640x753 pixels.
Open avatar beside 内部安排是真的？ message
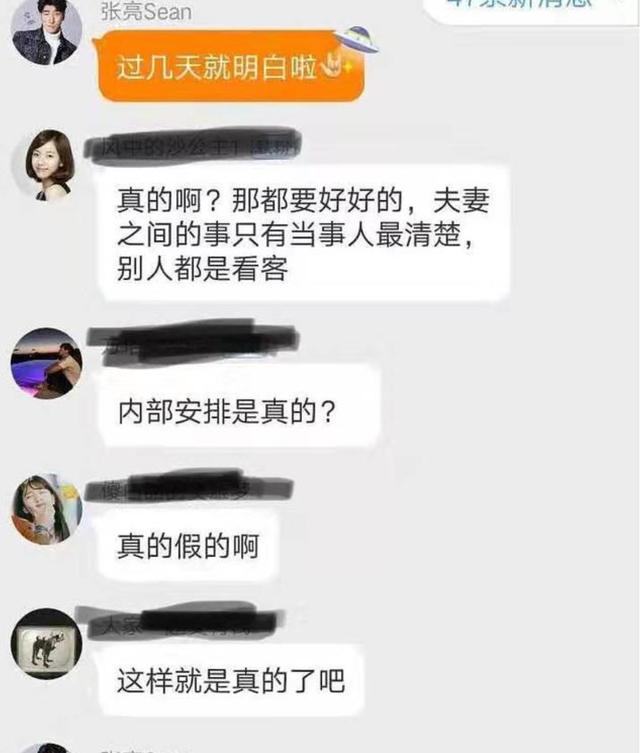tap(46, 362)
